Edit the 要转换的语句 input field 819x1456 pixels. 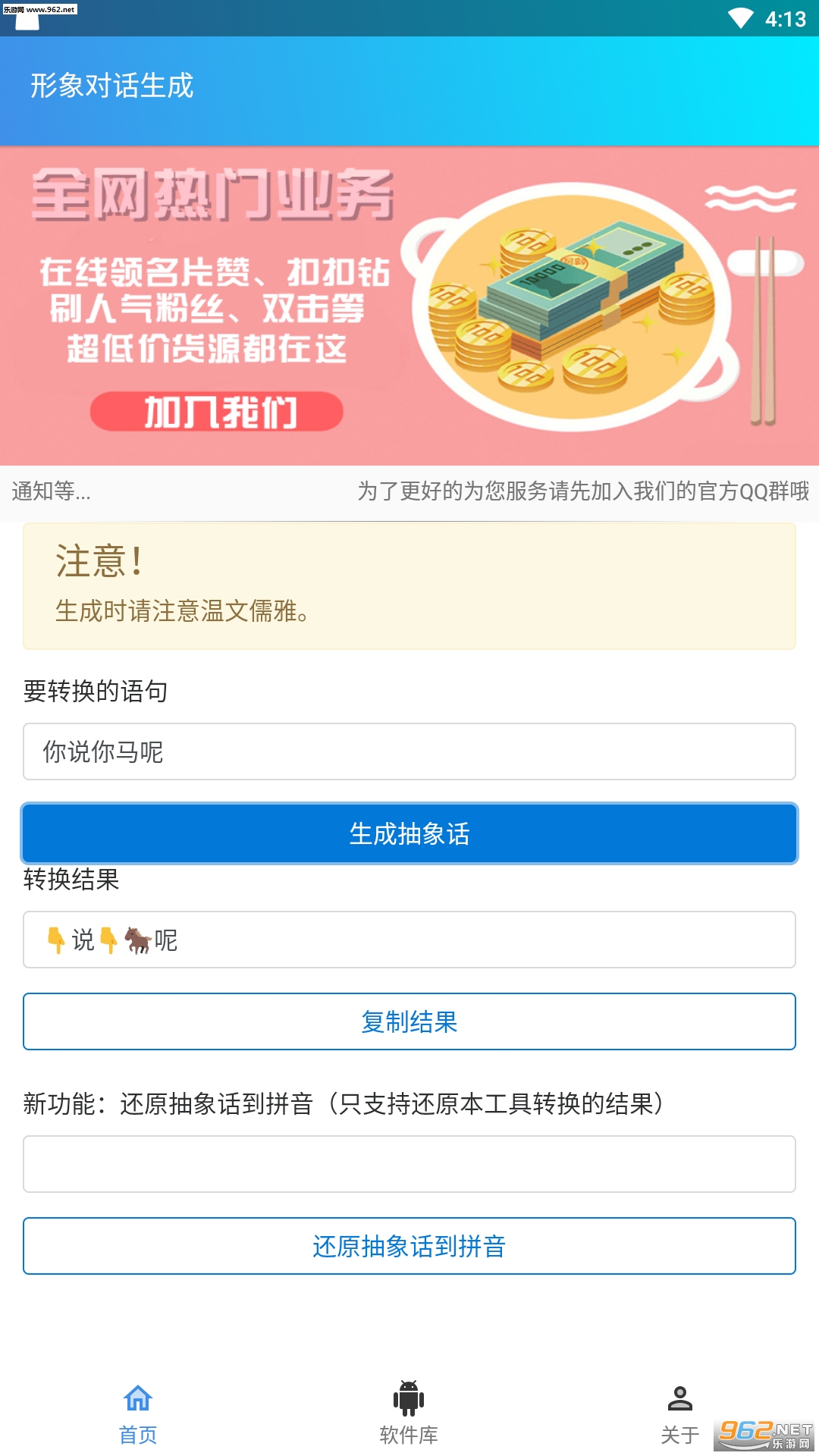[409, 752]
